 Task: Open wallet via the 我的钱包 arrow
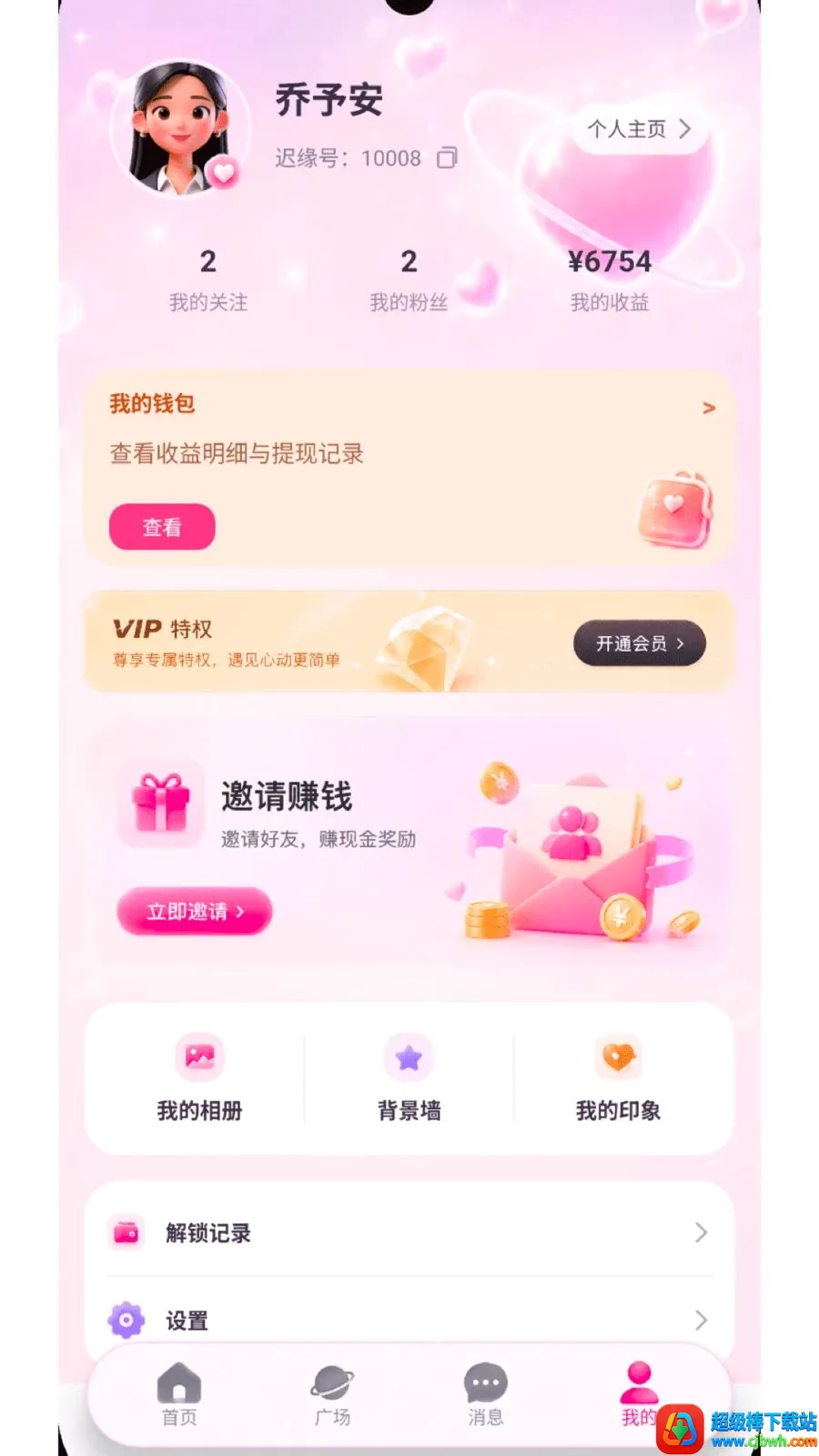point(709,409)
